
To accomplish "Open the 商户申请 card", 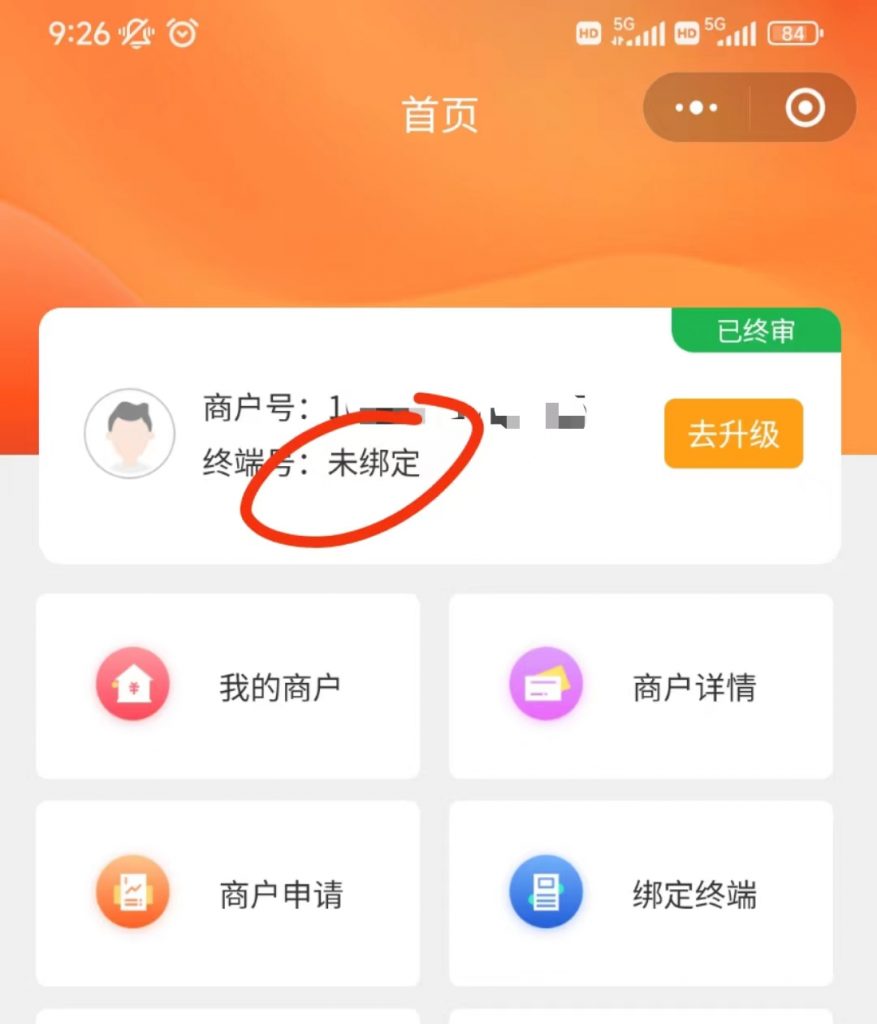I will [x=228, y=893].
